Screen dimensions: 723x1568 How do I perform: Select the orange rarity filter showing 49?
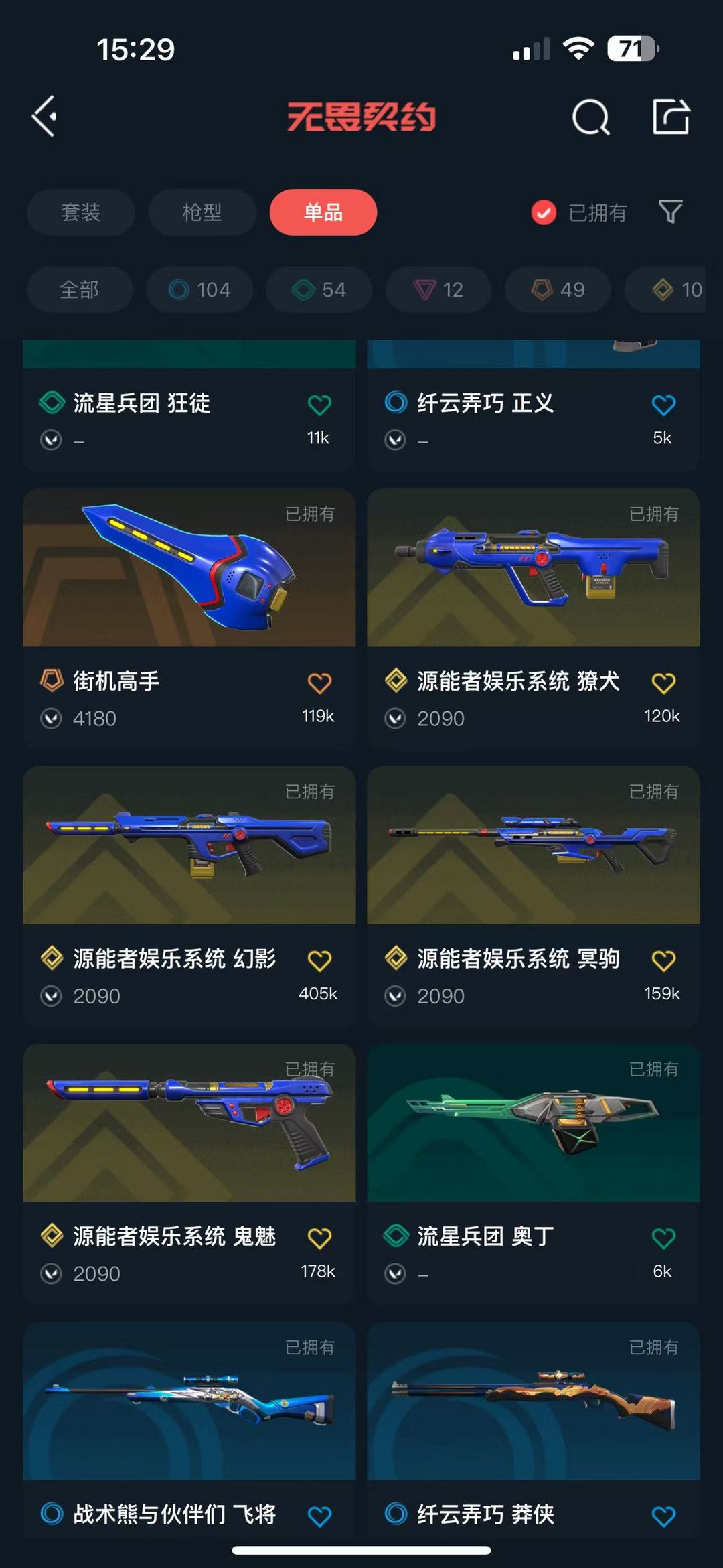click(556, 290)
